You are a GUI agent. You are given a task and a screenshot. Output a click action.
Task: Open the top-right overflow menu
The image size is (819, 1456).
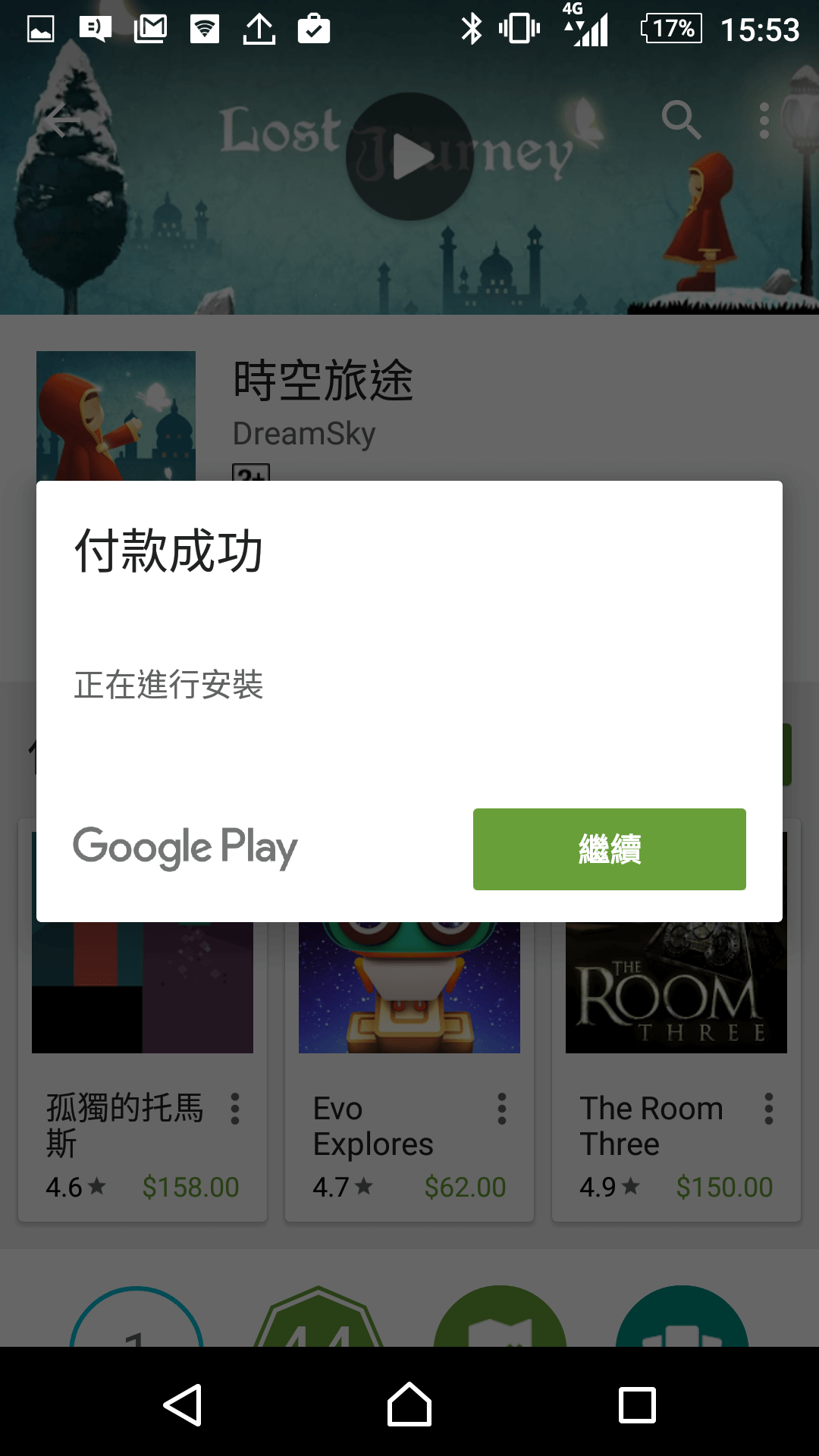coord(764,121)
